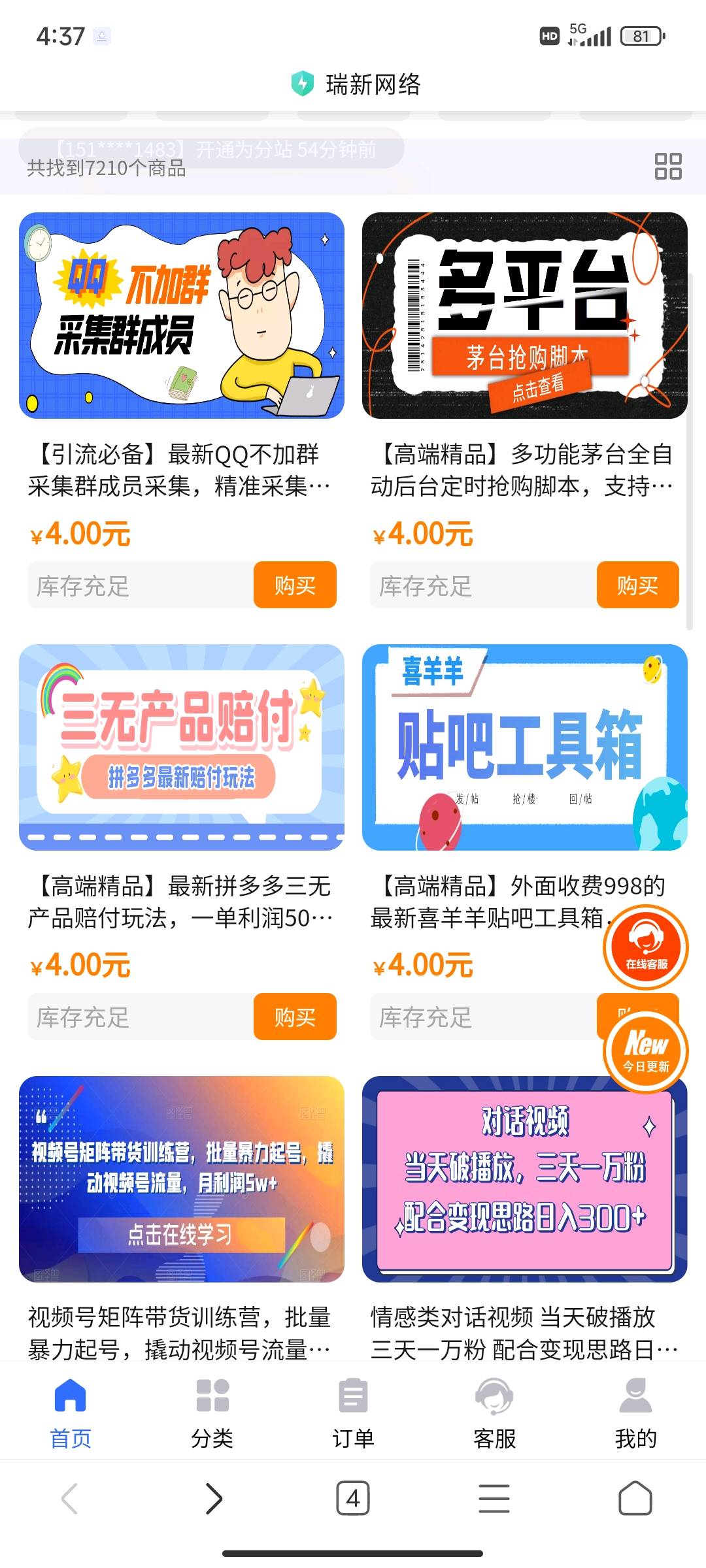706x1568 pixels.
Task: Open the 三无产品赔付 product card
Action: [182, 747]
